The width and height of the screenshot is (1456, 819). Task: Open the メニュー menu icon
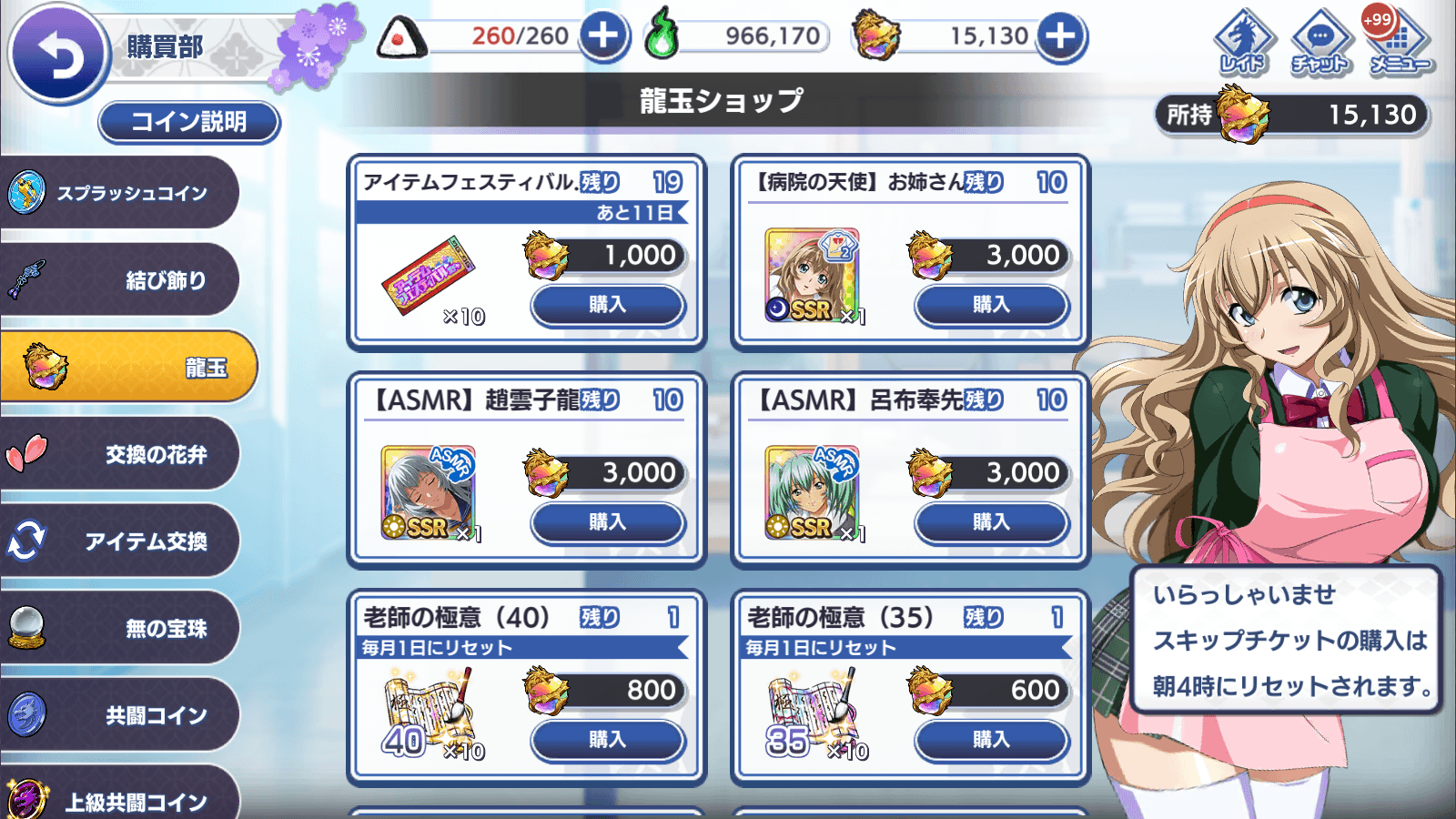point(1400,42)
